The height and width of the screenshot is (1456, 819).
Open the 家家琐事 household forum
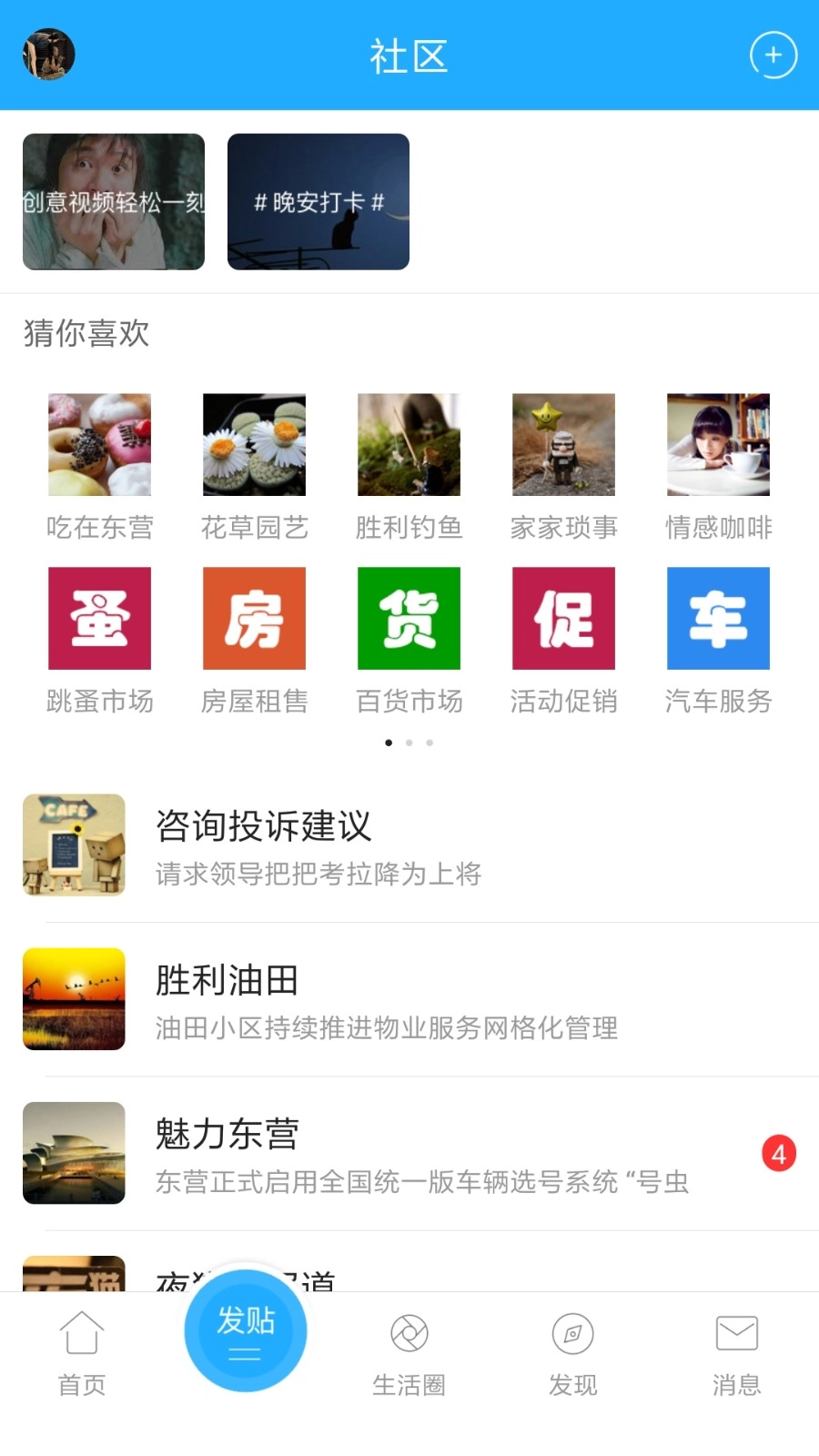(x=563, y=444)
